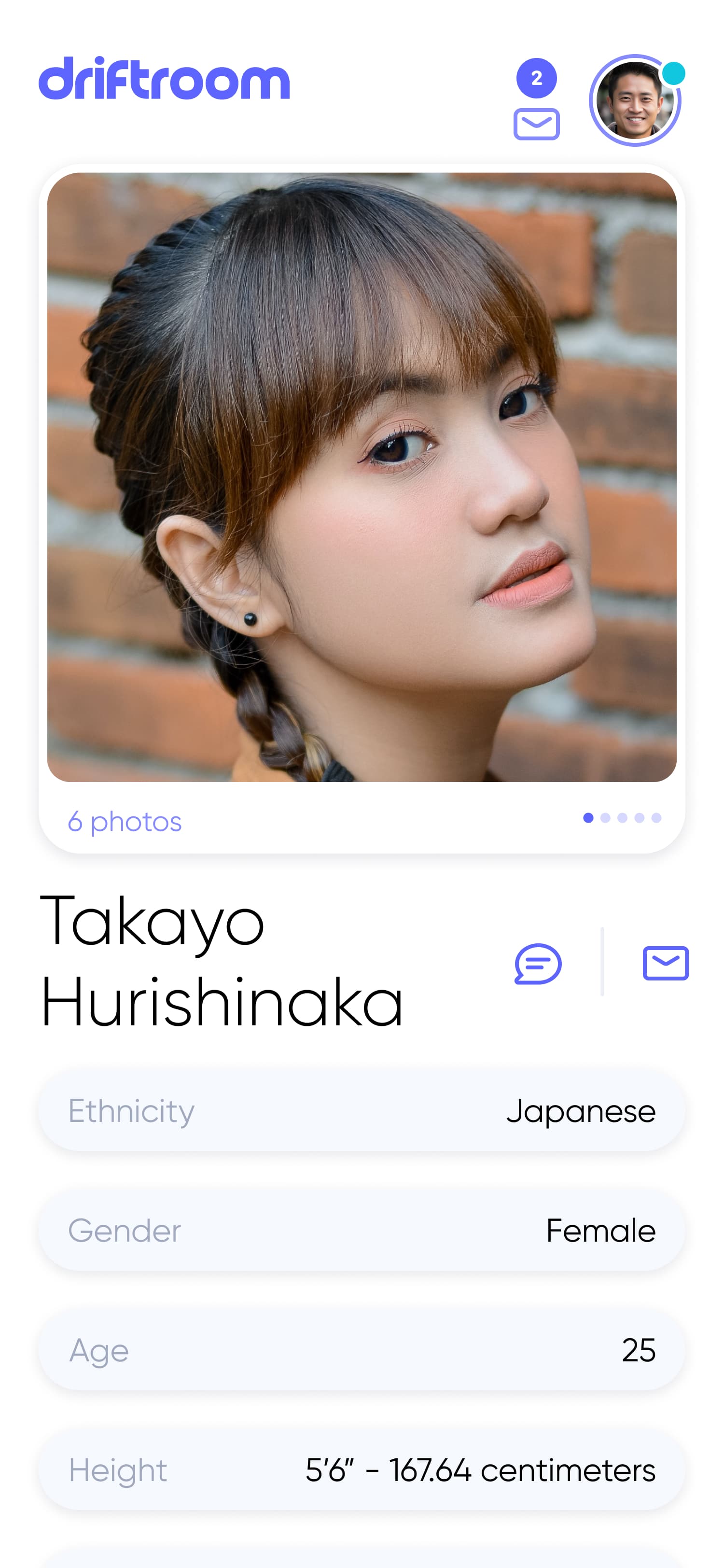Expand the Ethnicity field
The image size is (724, 1568).
pyautogui.click(x=362, y=1111)
